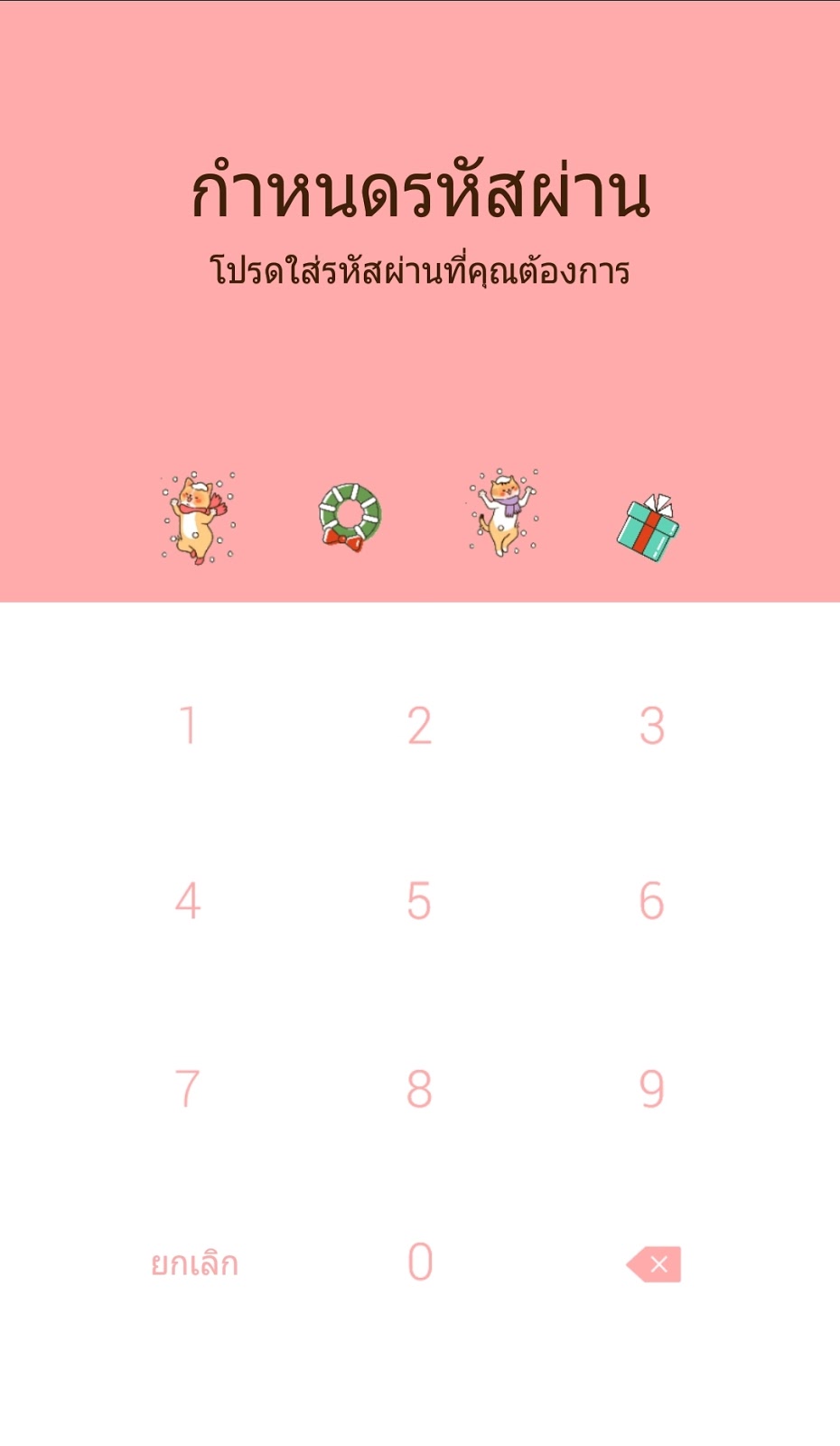The height and width of the screenshot is (1446, 840).
Task: Enter digit 4 for the passcode
Action: [188, 901]
